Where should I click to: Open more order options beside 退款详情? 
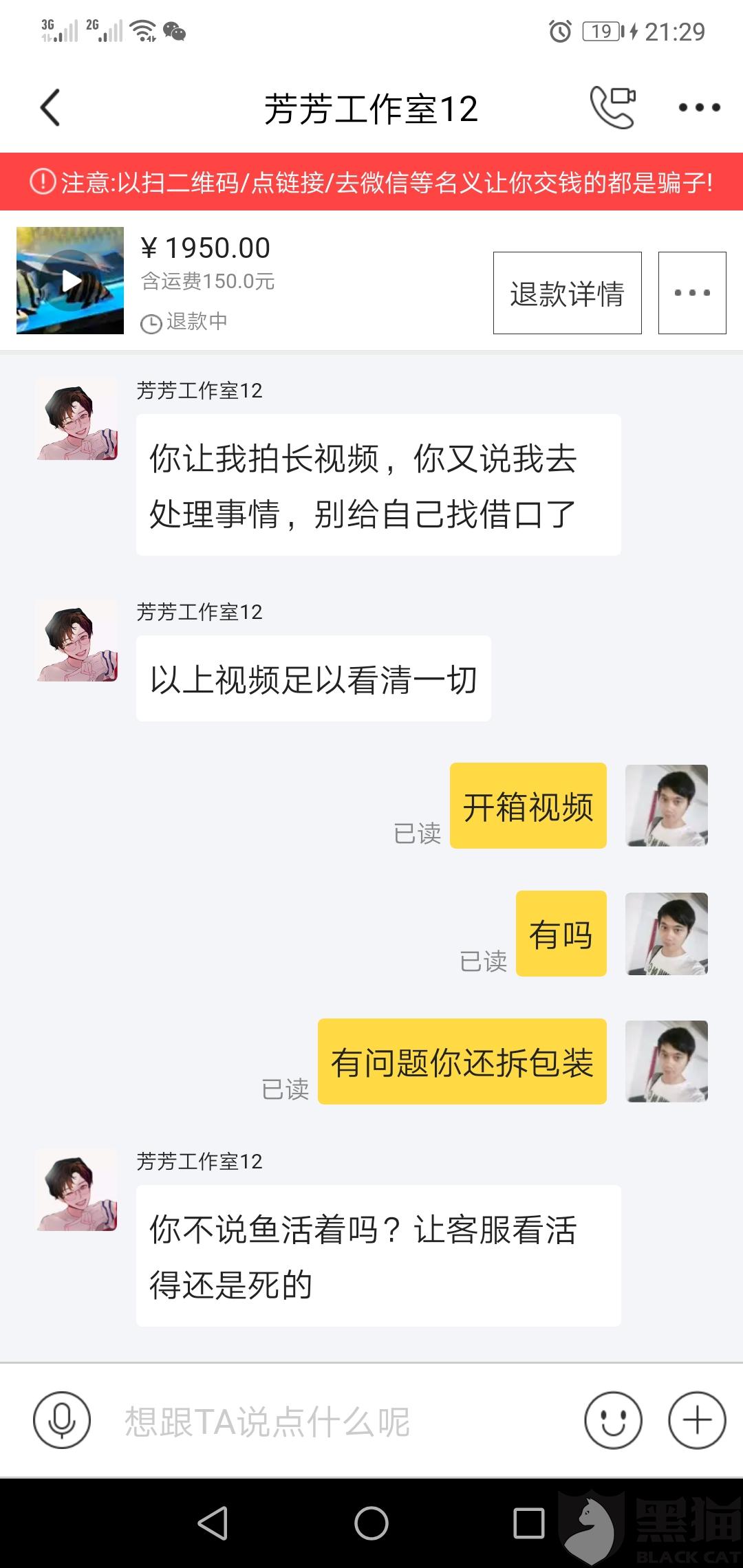692,293
